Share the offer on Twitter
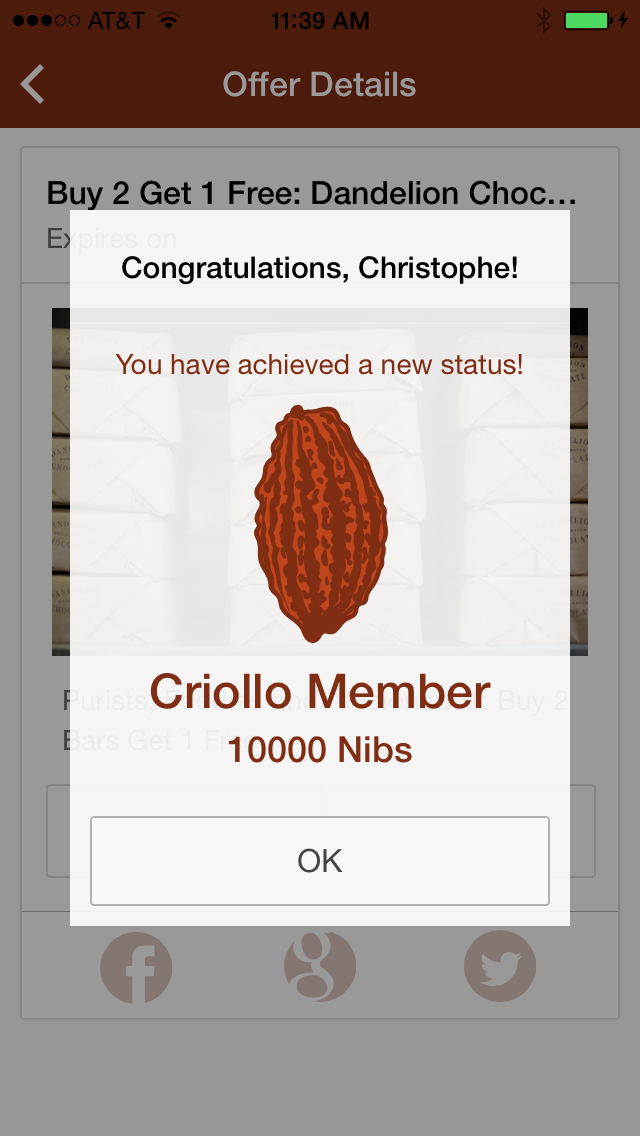The width and height of the screenshot is (640, 1136). tap(500, 966)
